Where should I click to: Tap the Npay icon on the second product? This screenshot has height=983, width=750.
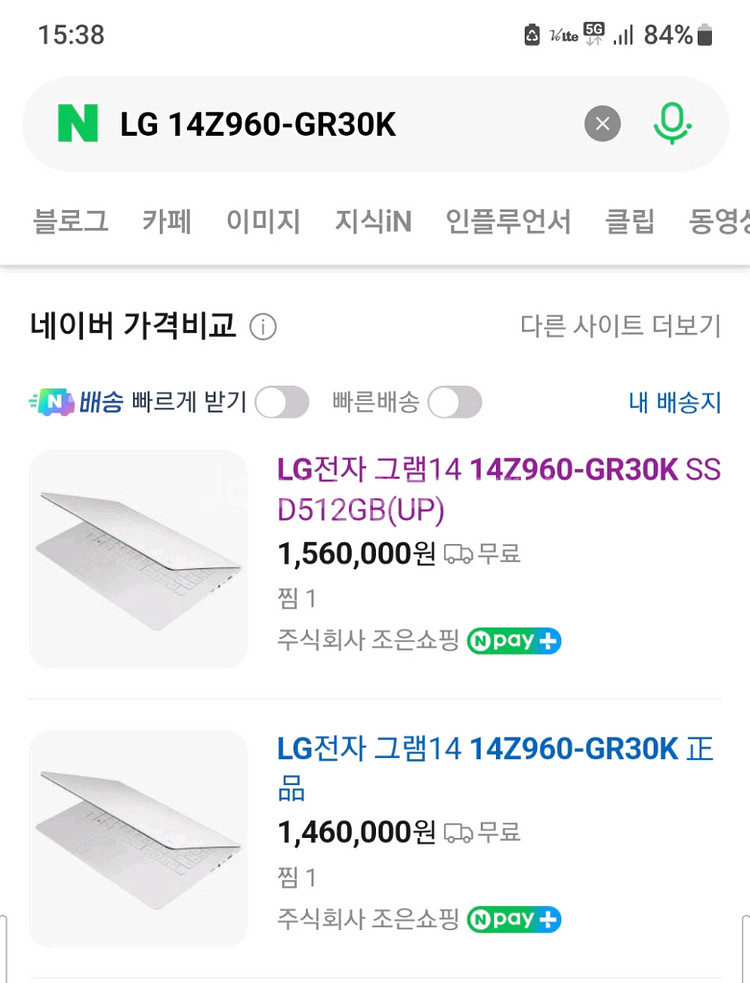[x=512, y=918]
